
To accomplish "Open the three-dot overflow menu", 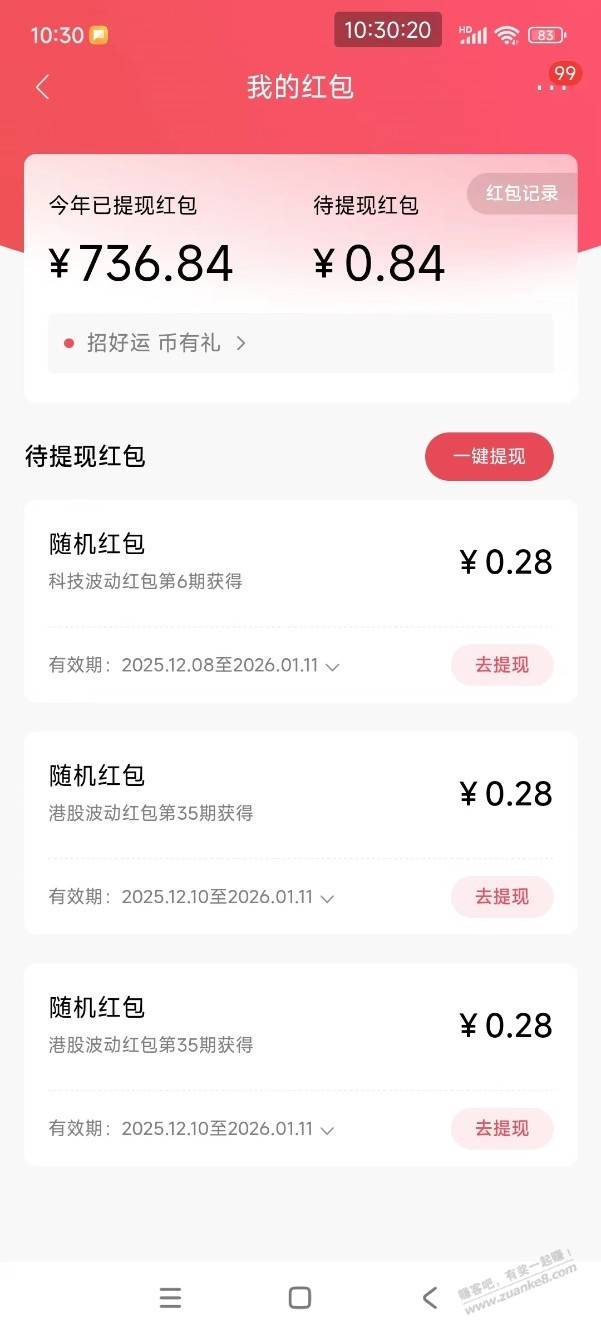I will pos(552,87).
